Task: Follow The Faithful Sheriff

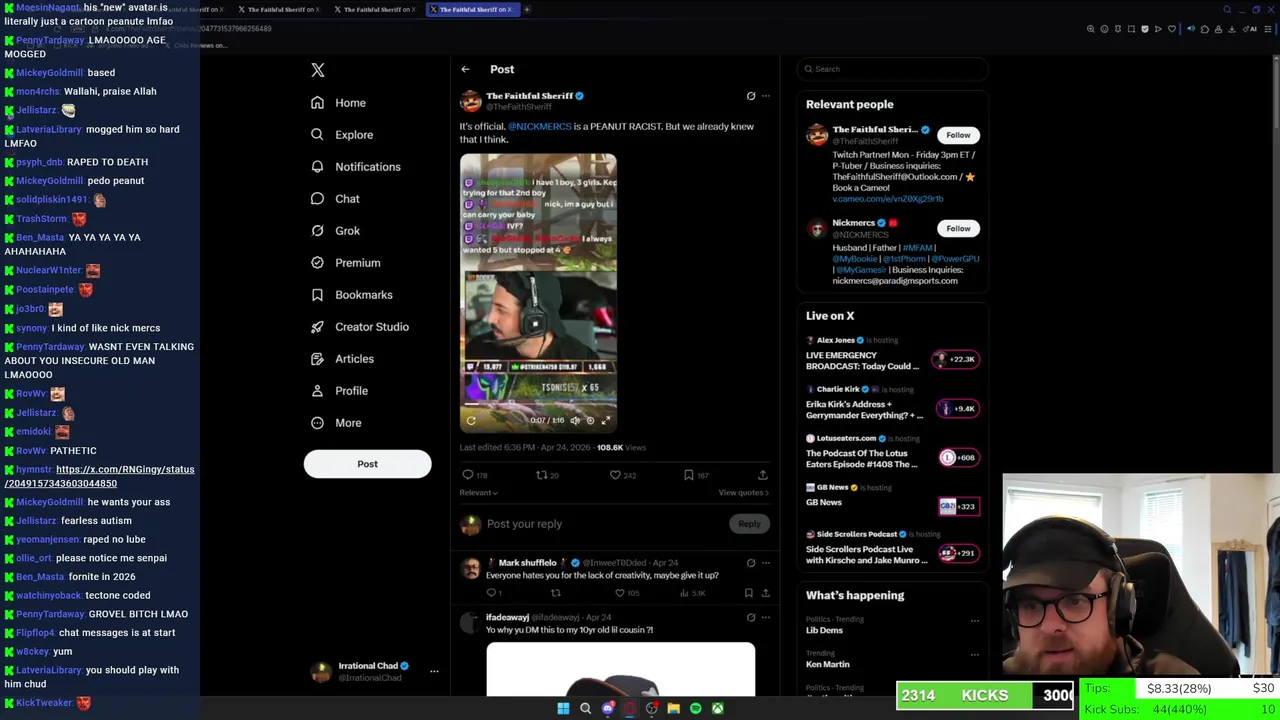Action: tap(957, 135)
